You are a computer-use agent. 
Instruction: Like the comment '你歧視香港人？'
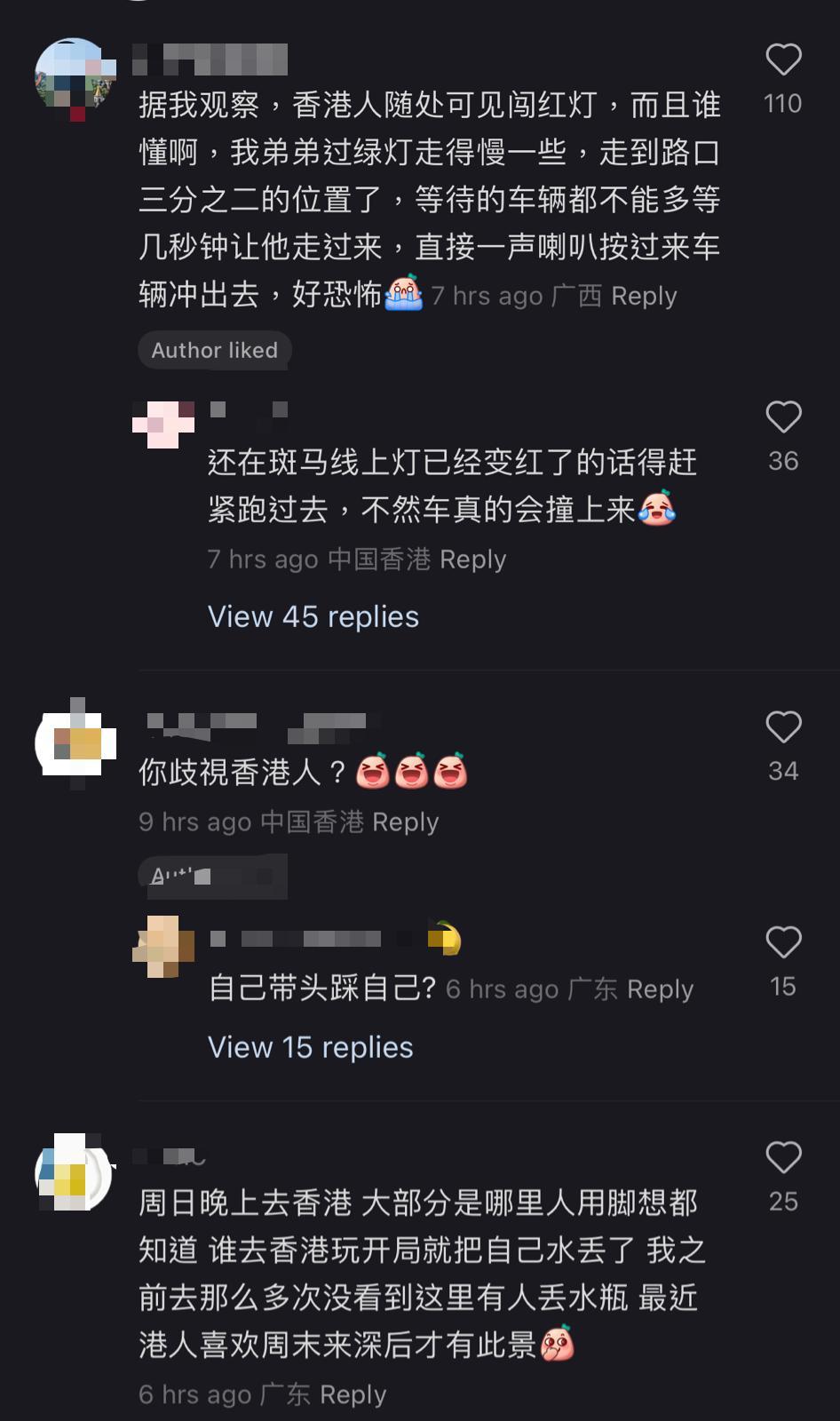coord(783,727)
